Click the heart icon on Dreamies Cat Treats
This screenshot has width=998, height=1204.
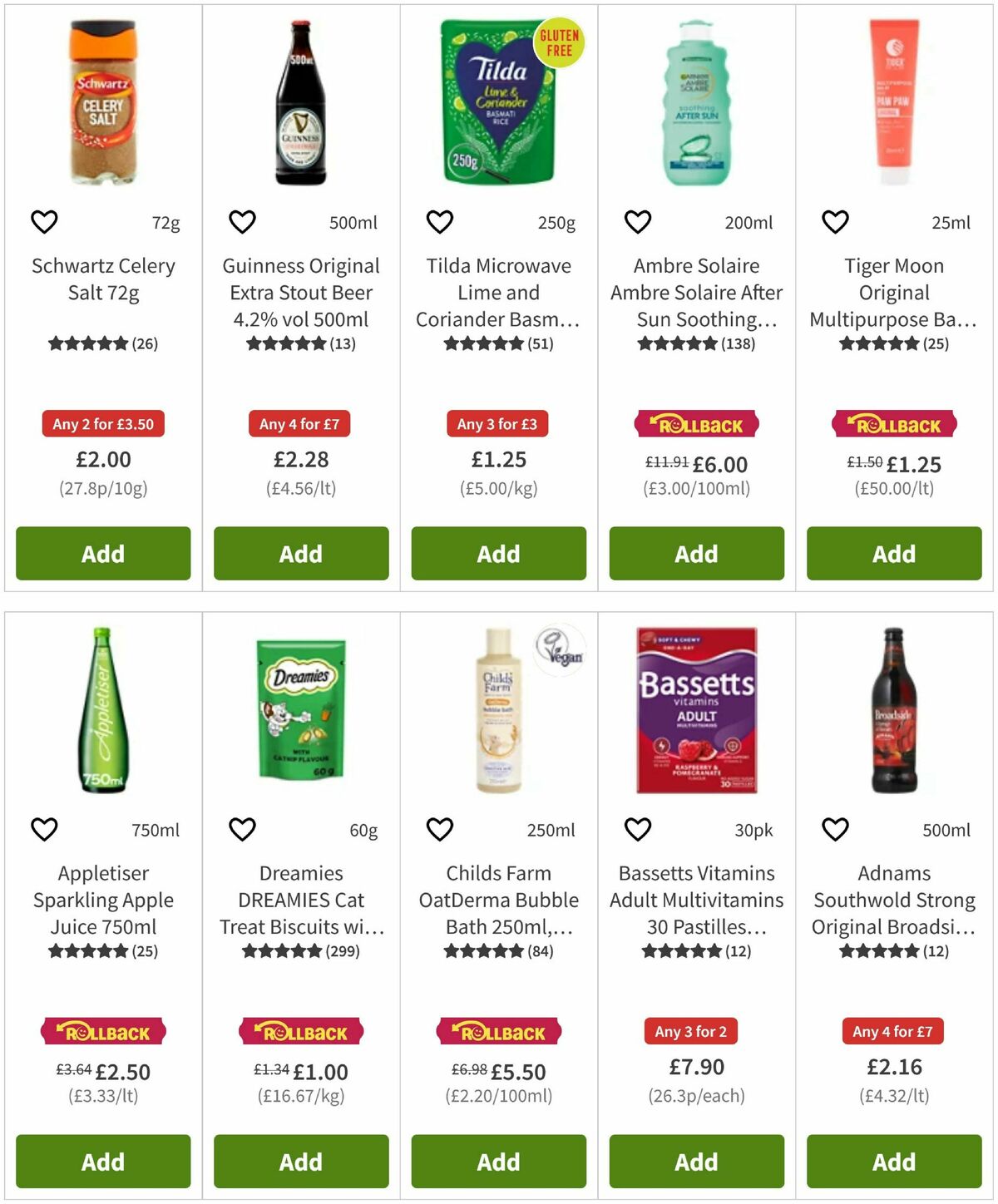pyautogui.click(x=241, y=829)
